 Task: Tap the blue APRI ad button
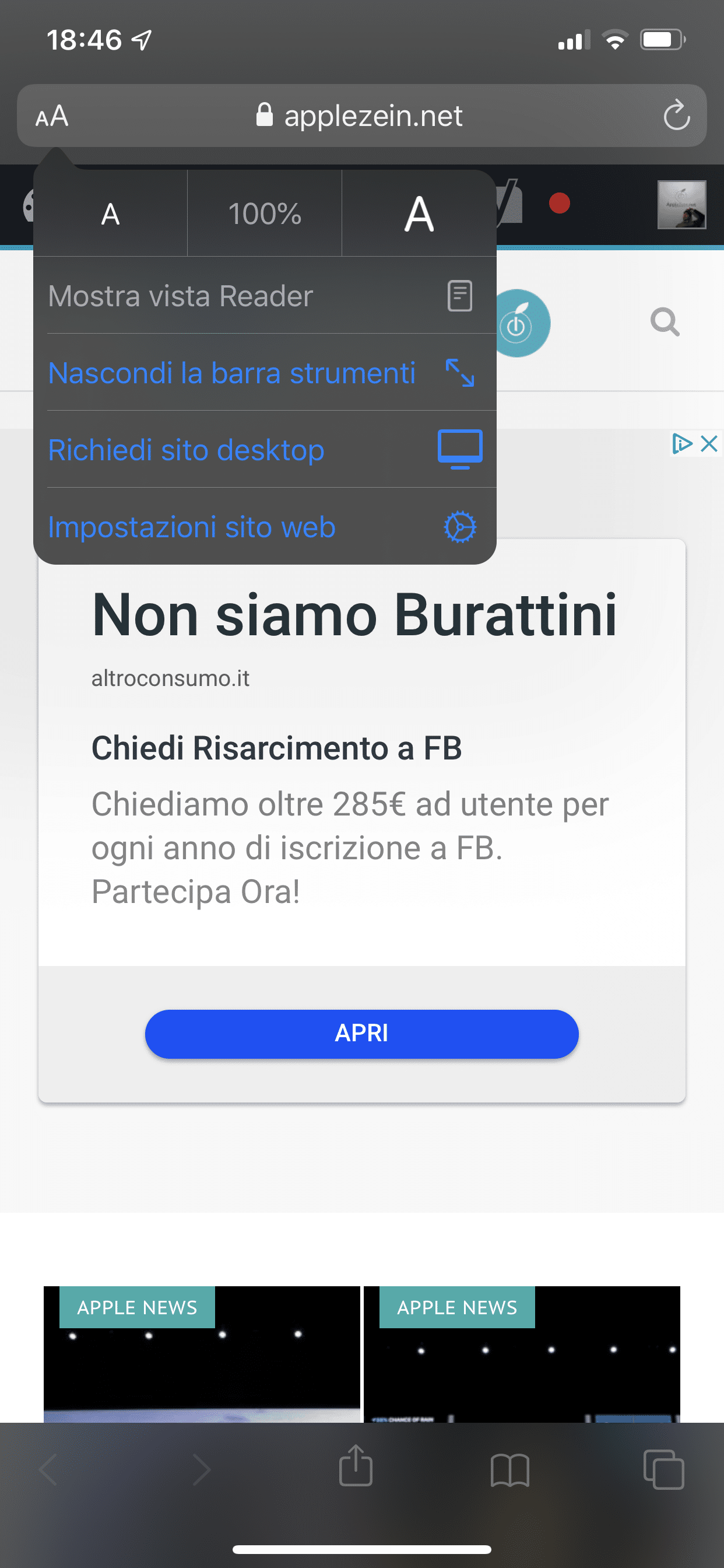pos(361,1034)
